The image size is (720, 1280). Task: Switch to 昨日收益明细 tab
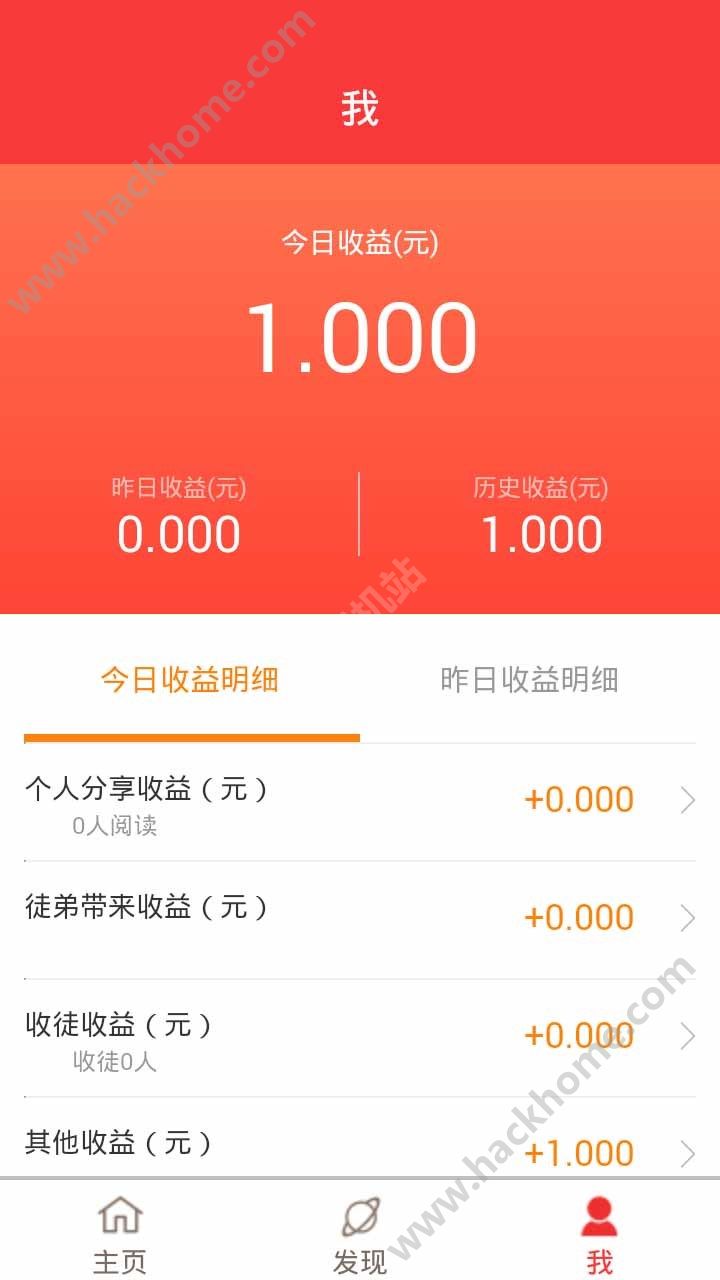pos(529,681)
